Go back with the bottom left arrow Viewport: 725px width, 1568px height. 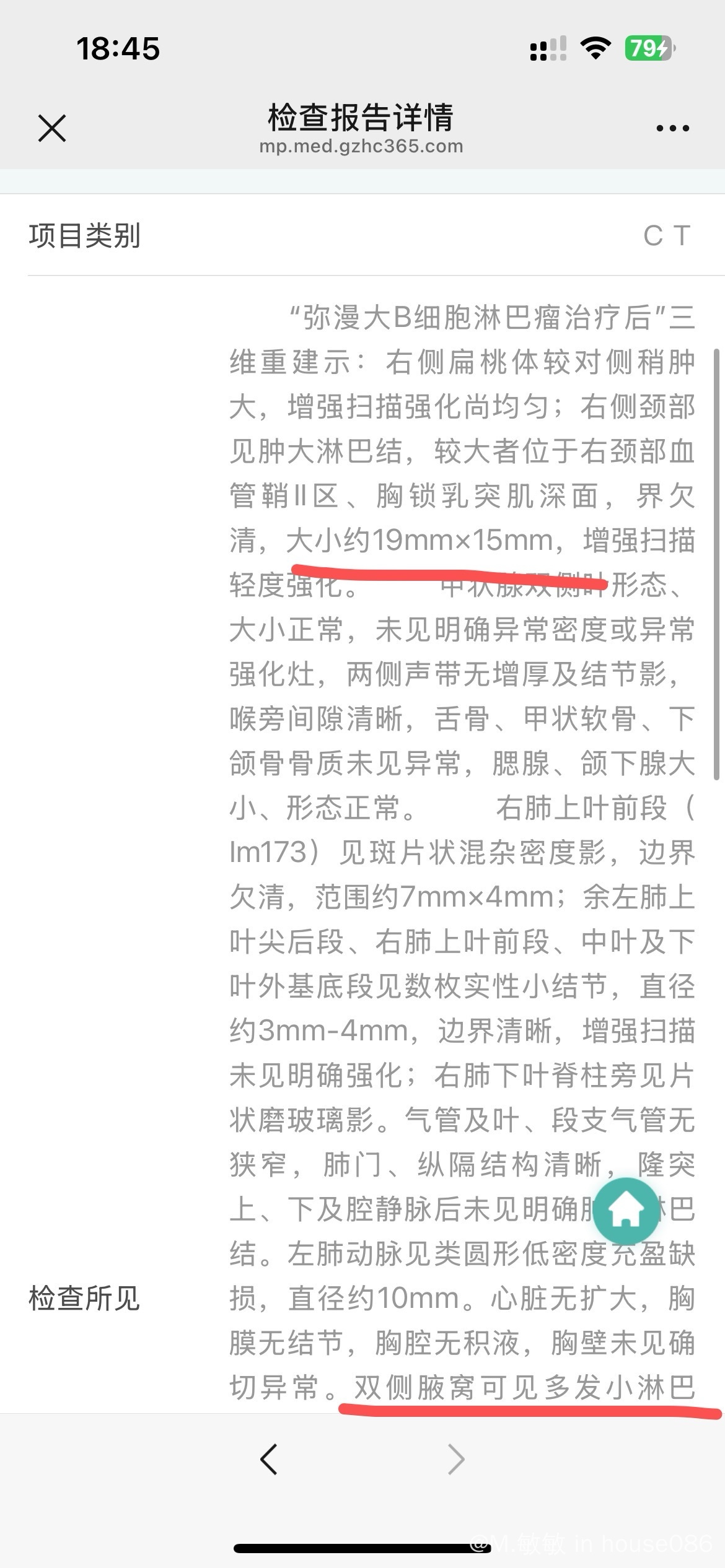click(x=268, y=1460)
